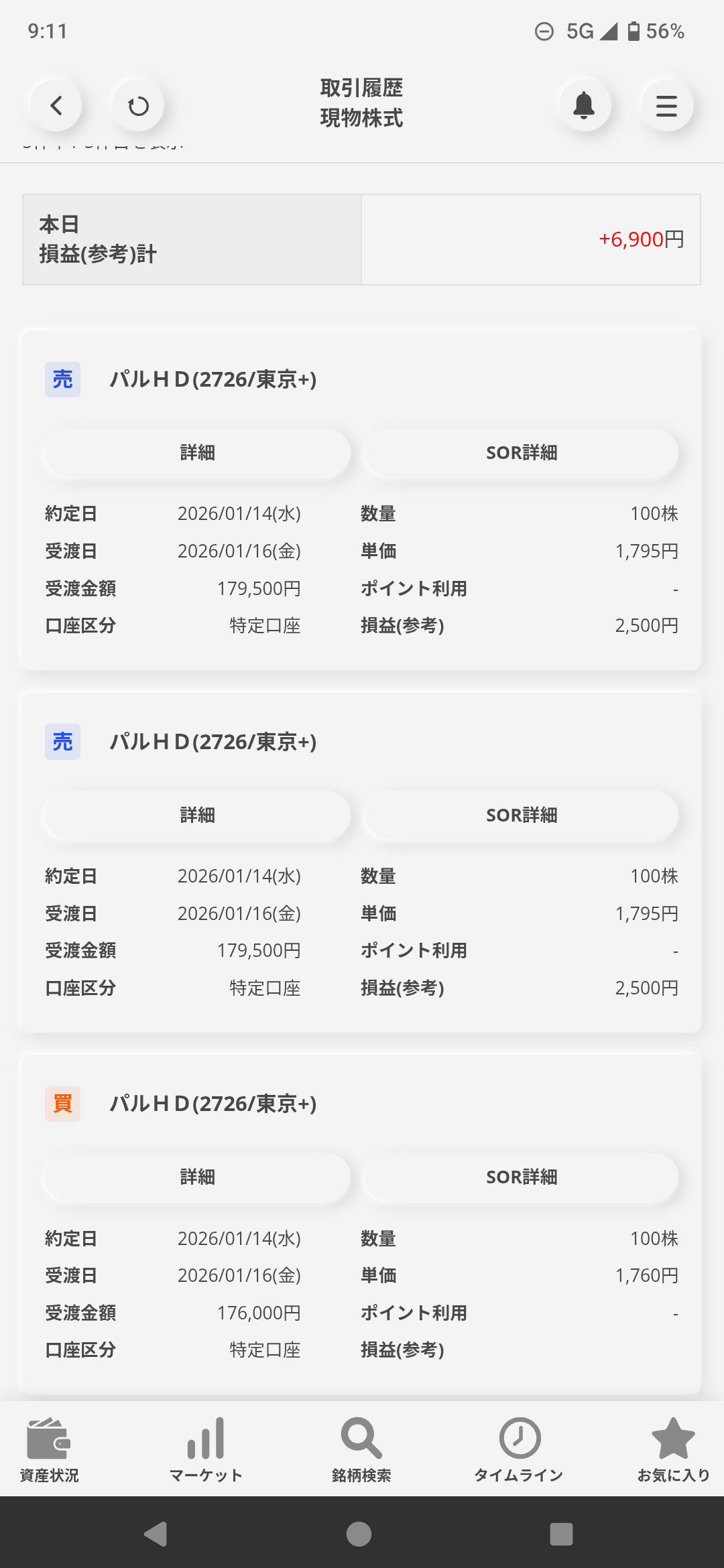Go to 銘柄検索 stock search
The height and width of the screenshot is (1568, 724).
coord(361,1449)
